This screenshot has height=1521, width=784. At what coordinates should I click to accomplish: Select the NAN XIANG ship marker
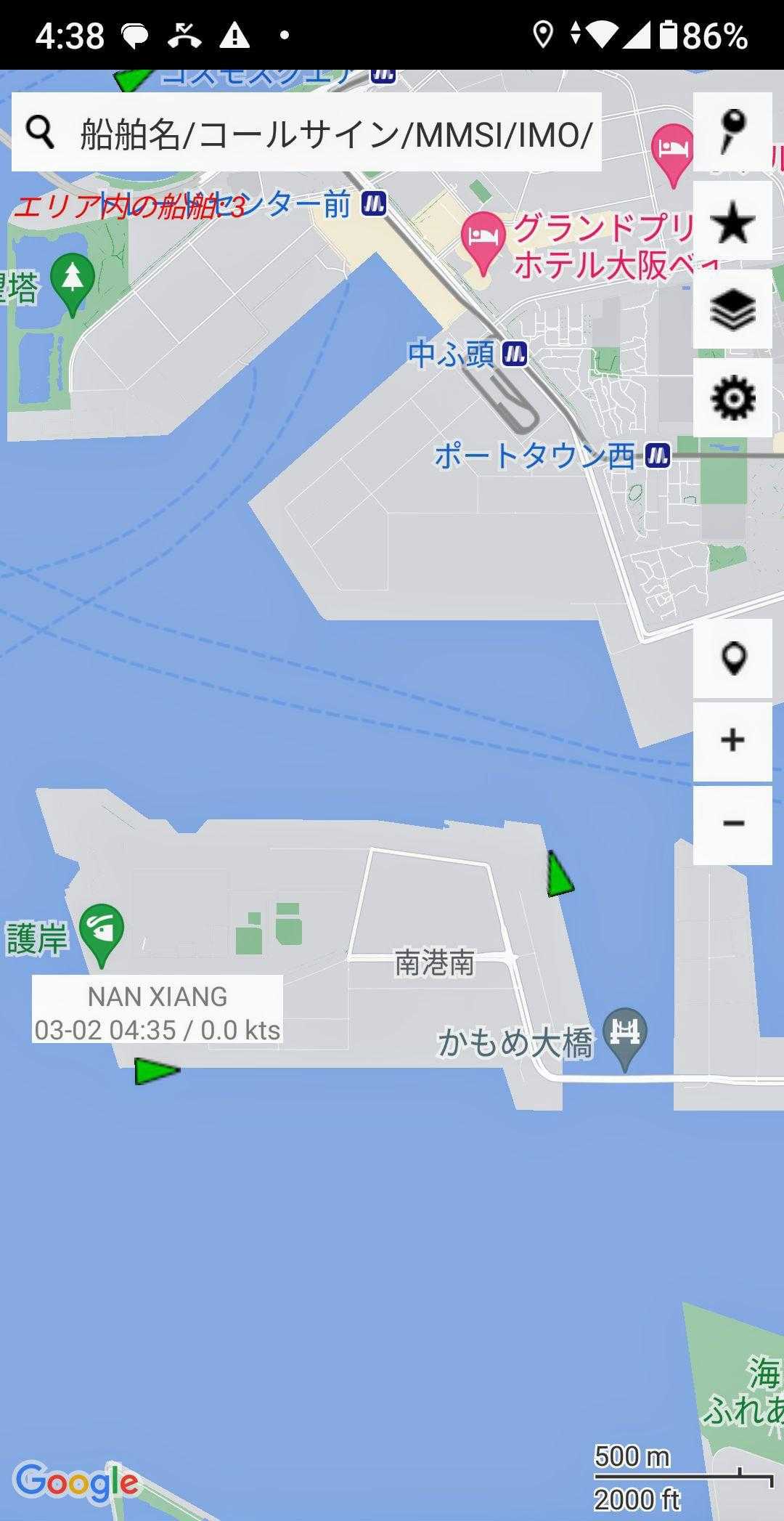(x=155, y=1071)
